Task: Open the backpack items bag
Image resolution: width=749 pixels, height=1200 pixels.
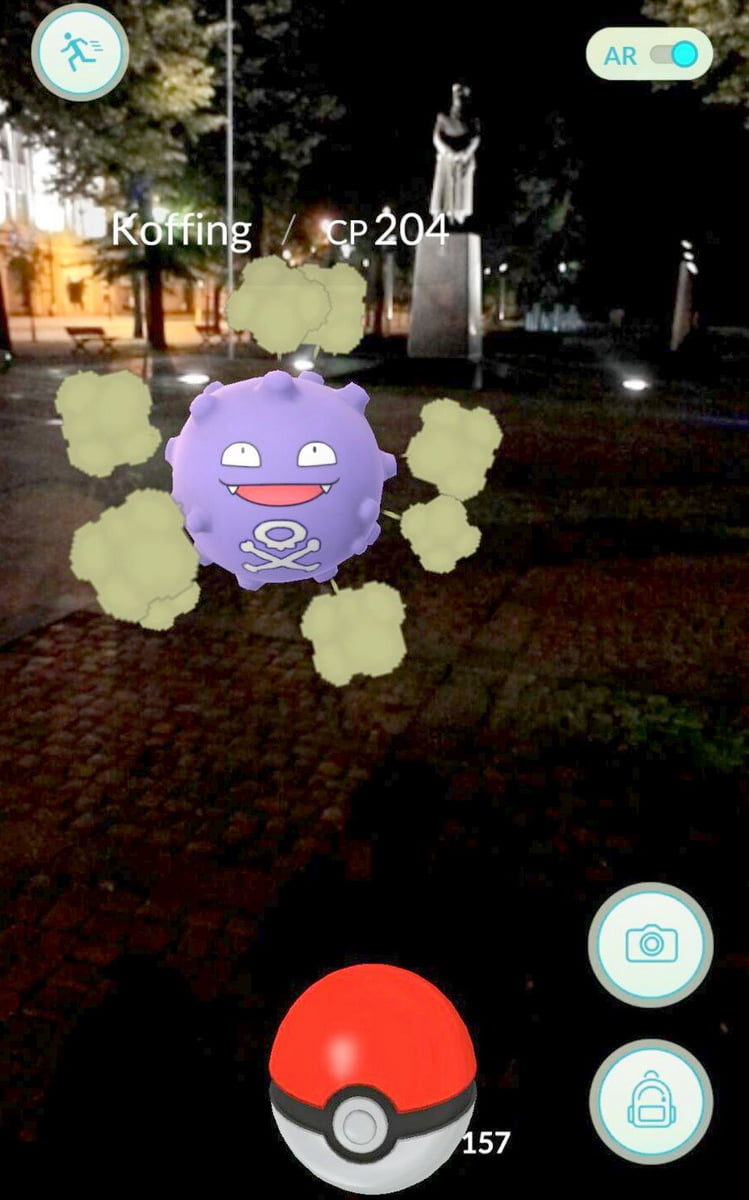Action: click(651, 1101)
